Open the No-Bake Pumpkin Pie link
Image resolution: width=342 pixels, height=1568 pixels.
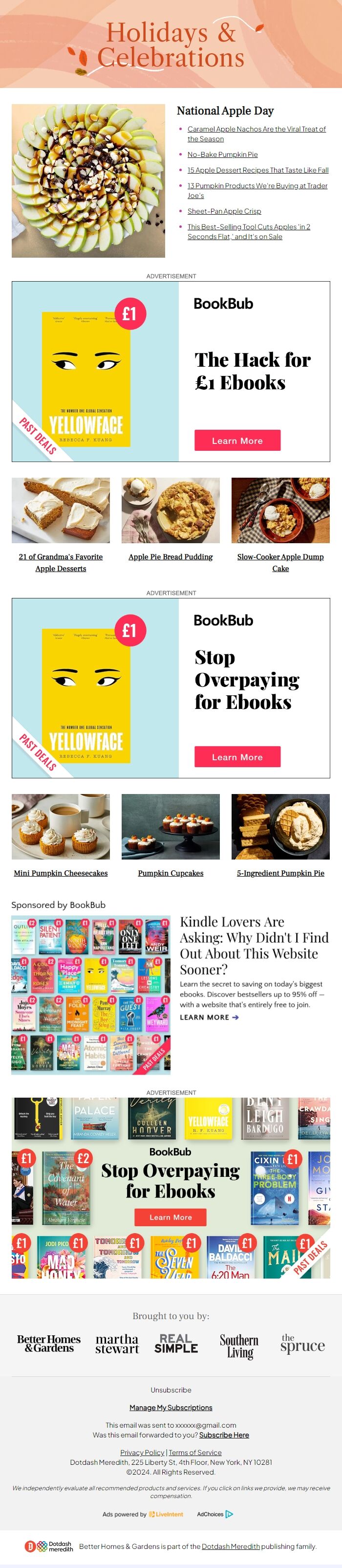[x=222, y=155]
